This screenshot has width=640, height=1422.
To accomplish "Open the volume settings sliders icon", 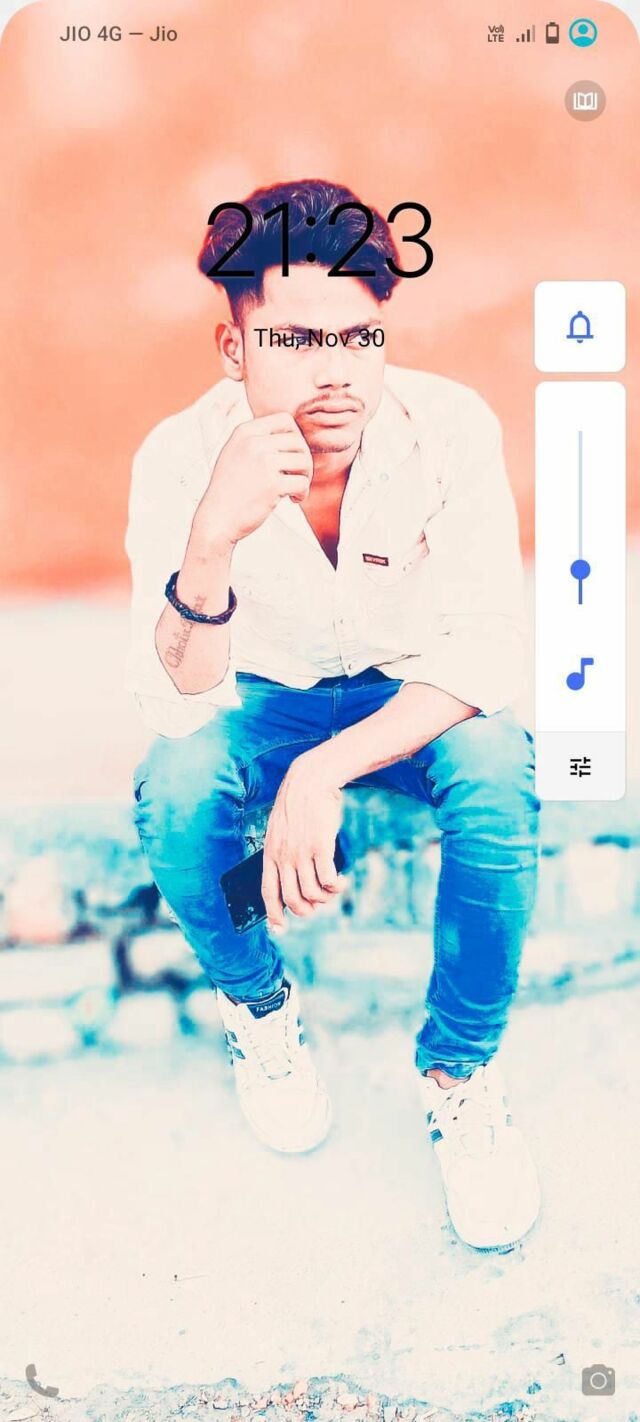I will pyautogui.click(x=580, y=767).
